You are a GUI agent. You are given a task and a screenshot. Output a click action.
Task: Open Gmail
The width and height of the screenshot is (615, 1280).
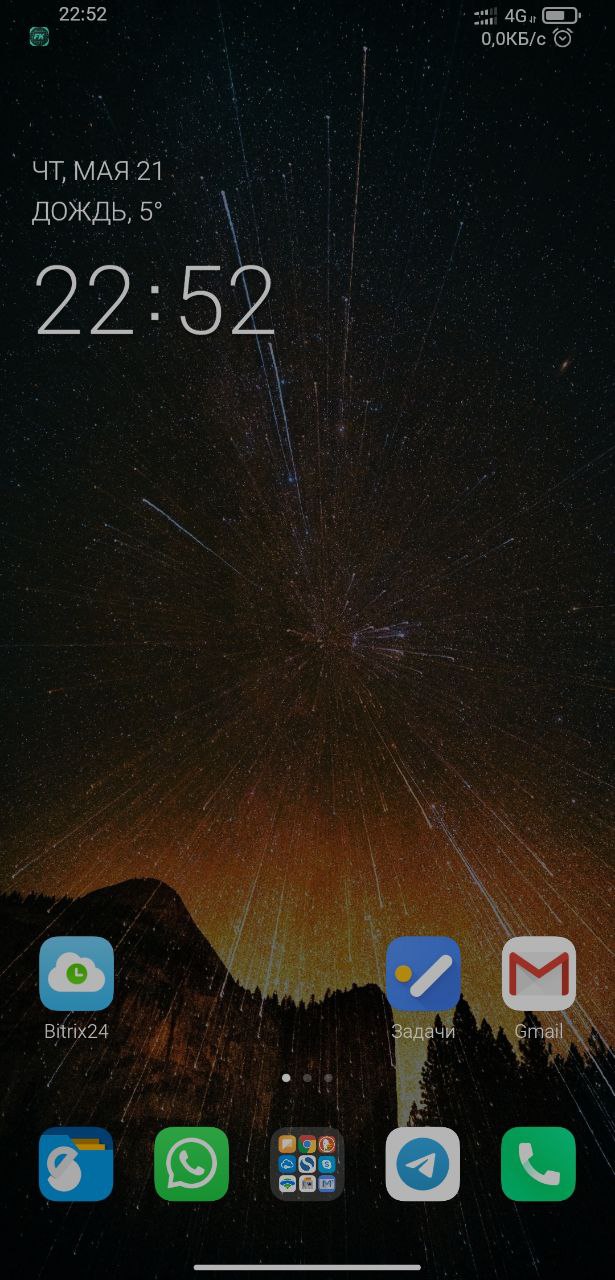[x=539, y=973]
